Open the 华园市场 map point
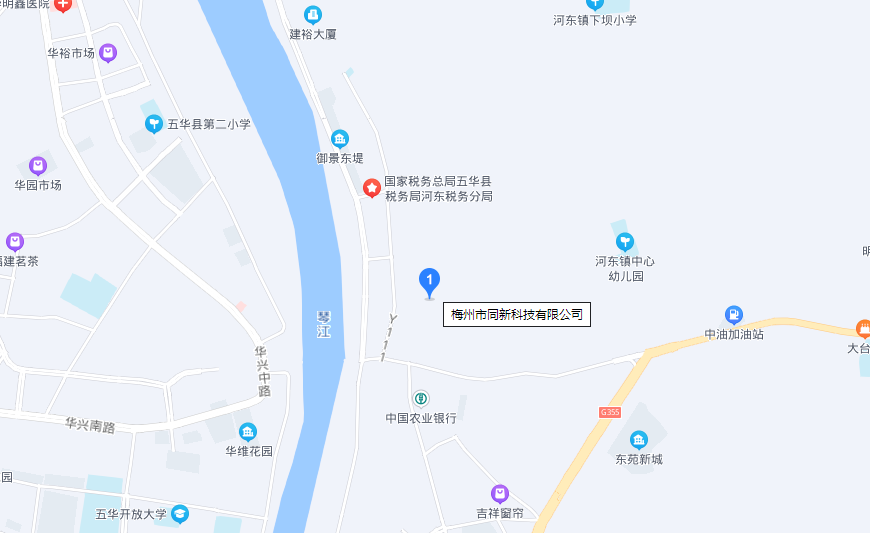The image size is (870, 533). coord(38,166)
